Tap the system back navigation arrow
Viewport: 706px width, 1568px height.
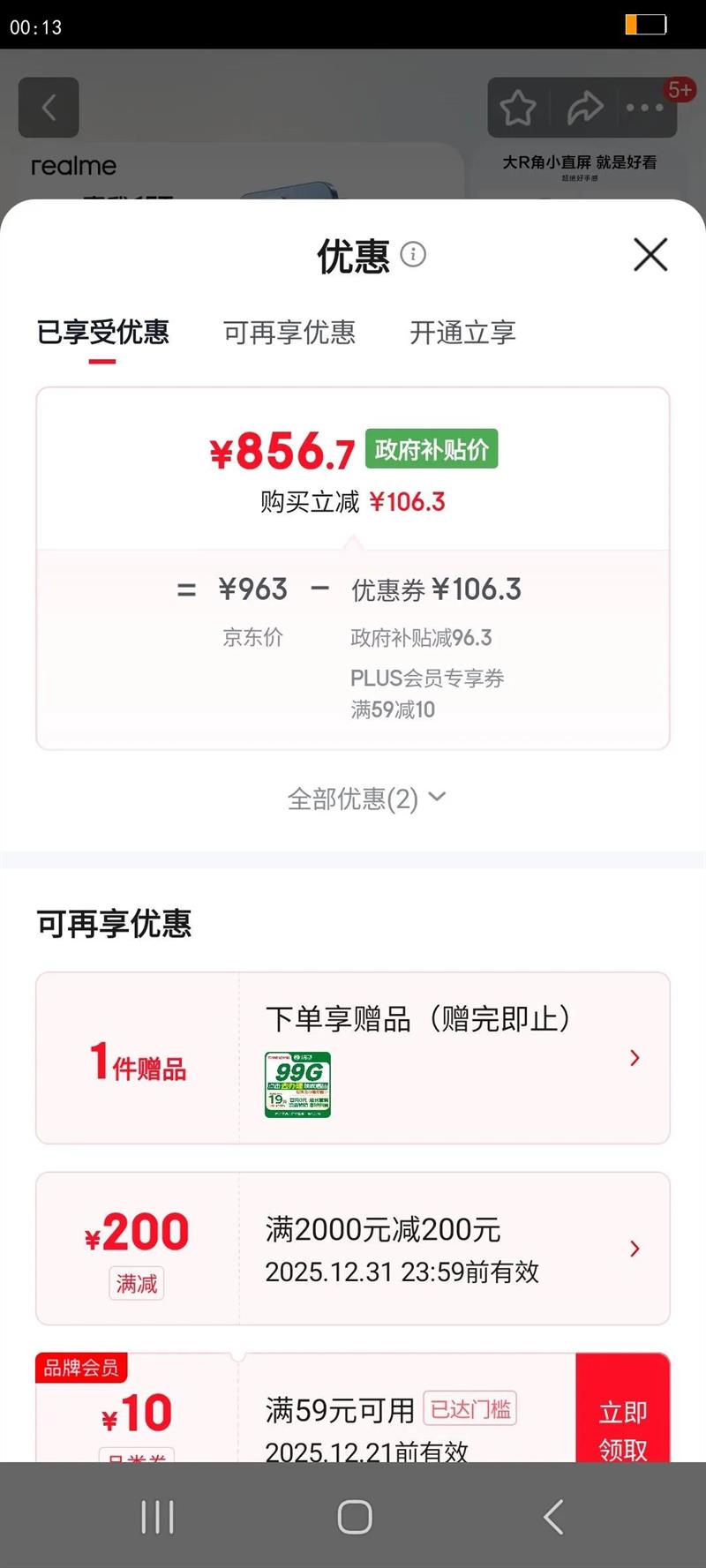(x=552, y=1517)
